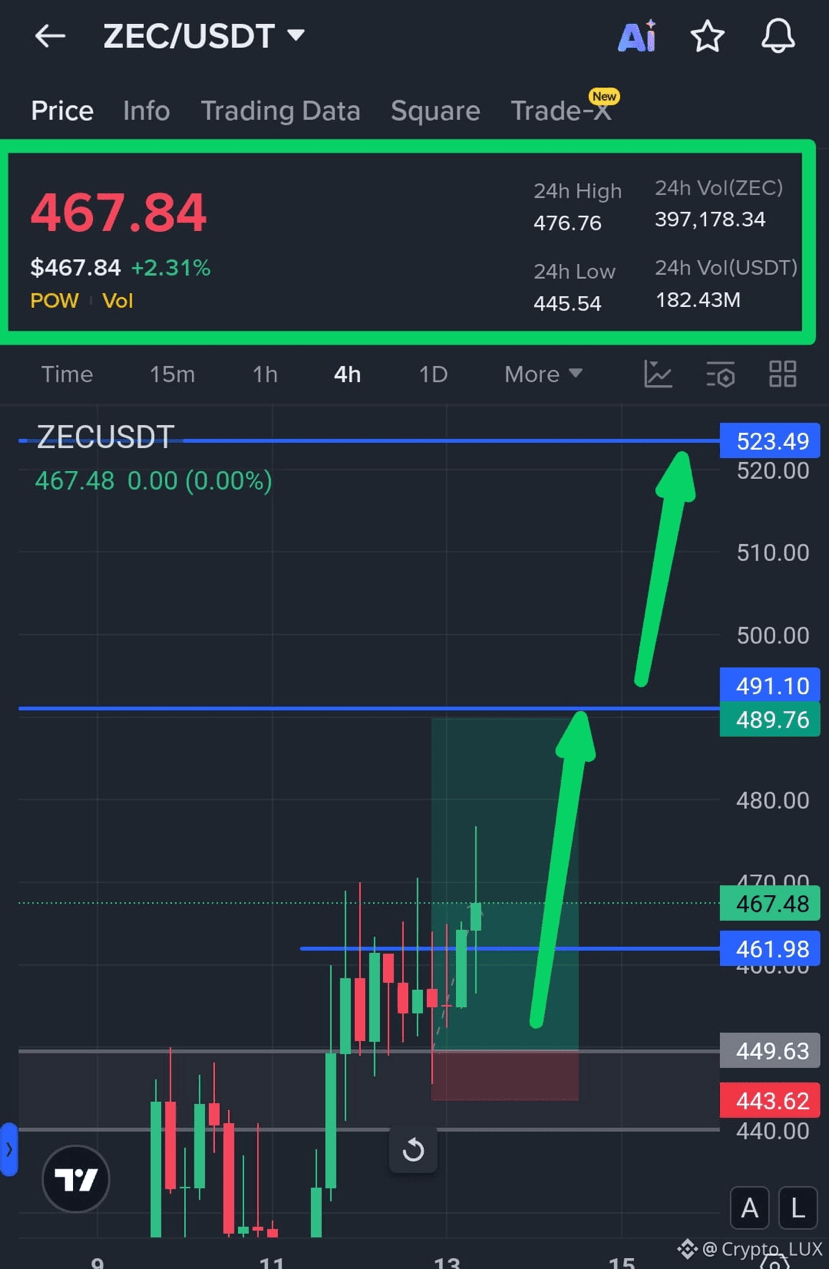The width and height of the screenshot is (829, 1269).
Task: Toggle the auto scale A button
Action: click(x=750, y=1208)
